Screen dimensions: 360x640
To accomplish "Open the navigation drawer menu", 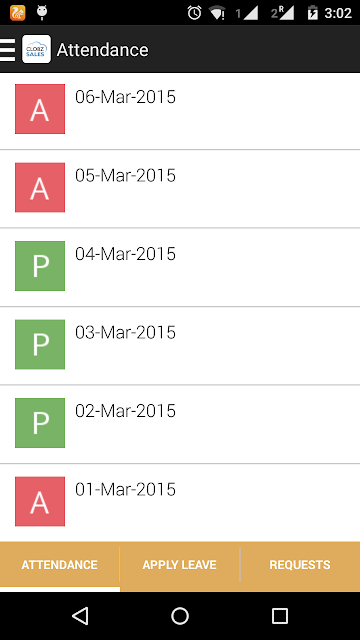I will (8, 50).
